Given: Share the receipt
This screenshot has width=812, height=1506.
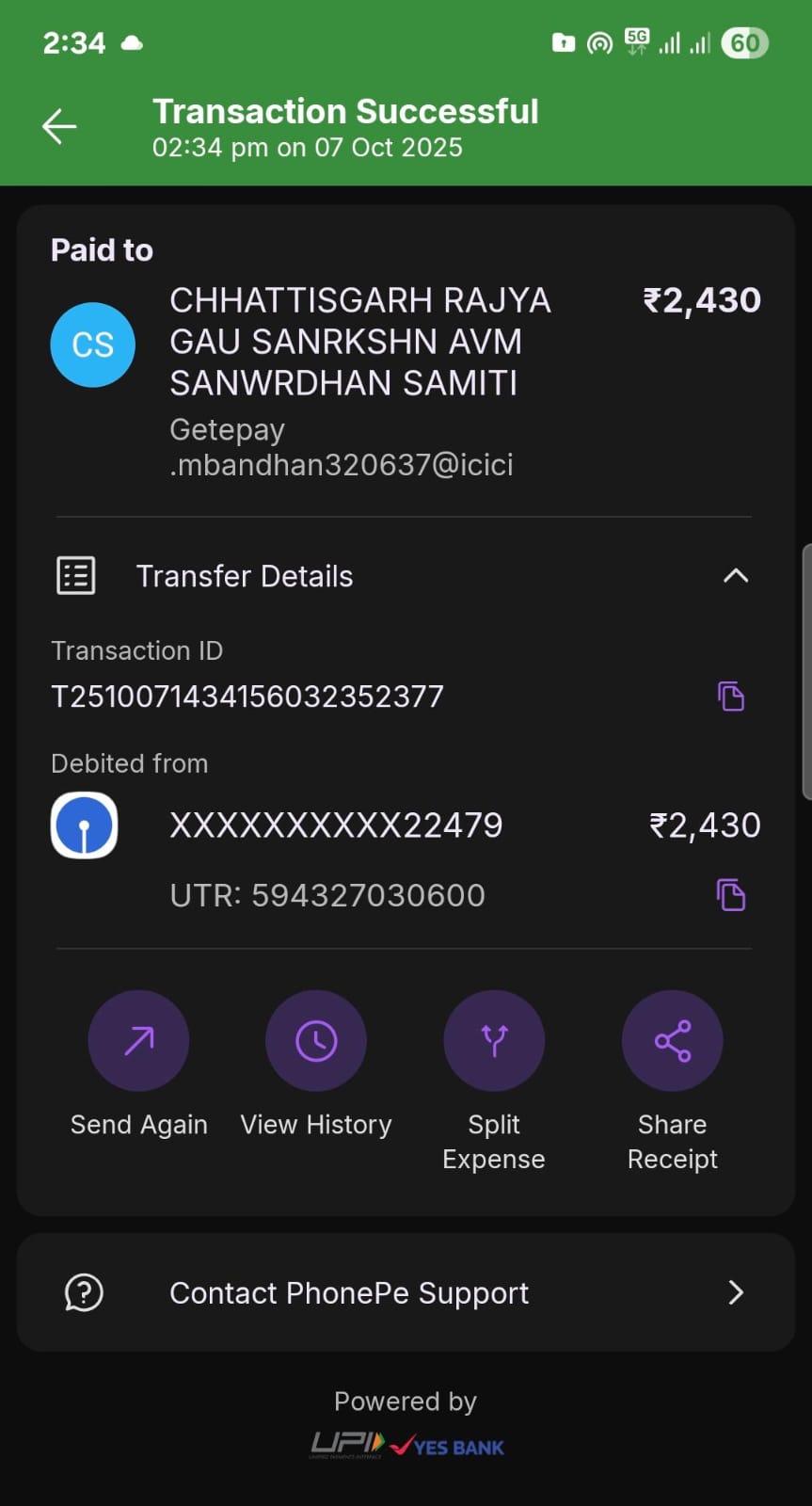Looking at the screenshot, I should pyautogui.click(x=672, y=1041).
